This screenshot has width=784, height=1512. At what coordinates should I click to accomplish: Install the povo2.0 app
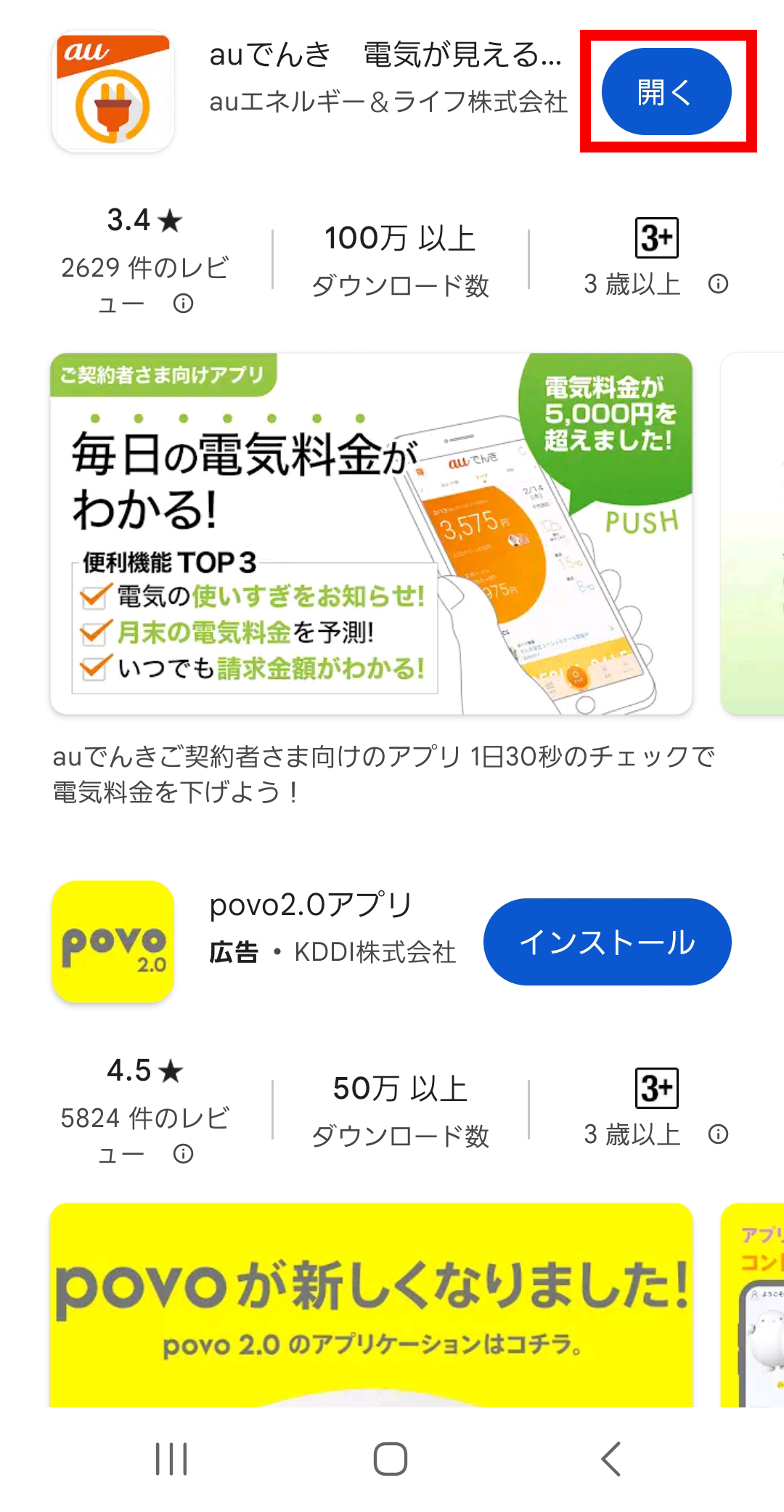point(607,942)
